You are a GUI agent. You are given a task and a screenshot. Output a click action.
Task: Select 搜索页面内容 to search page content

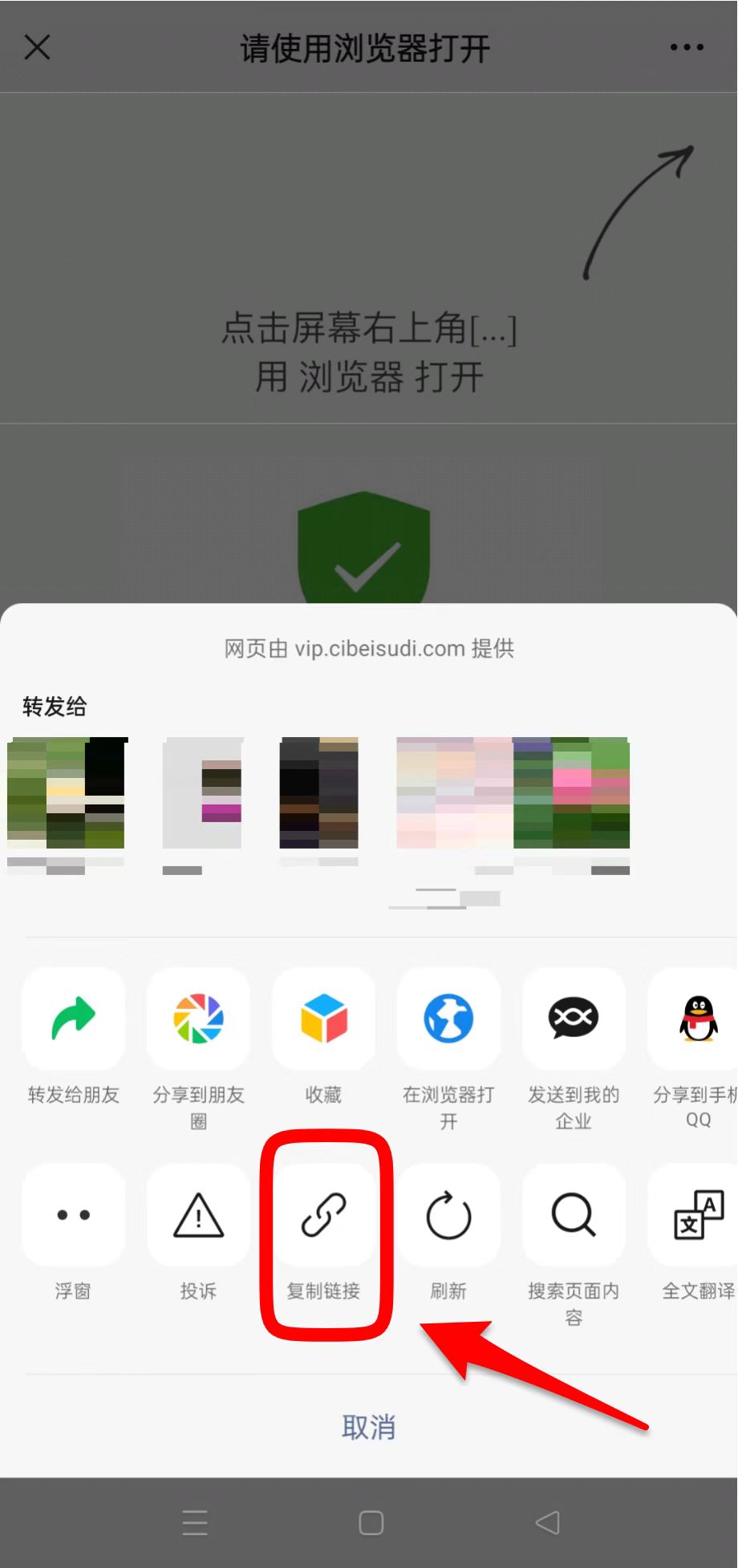(574, 1214)
